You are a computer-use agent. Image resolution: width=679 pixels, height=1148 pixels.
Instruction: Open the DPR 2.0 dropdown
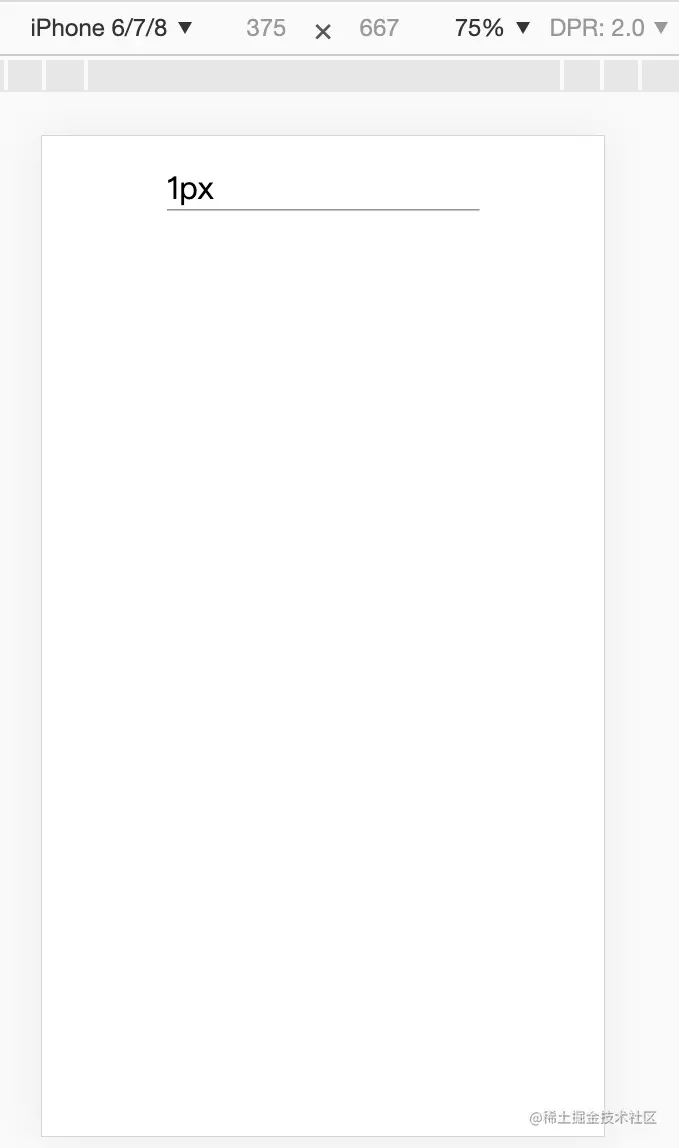tap(608, 28)
